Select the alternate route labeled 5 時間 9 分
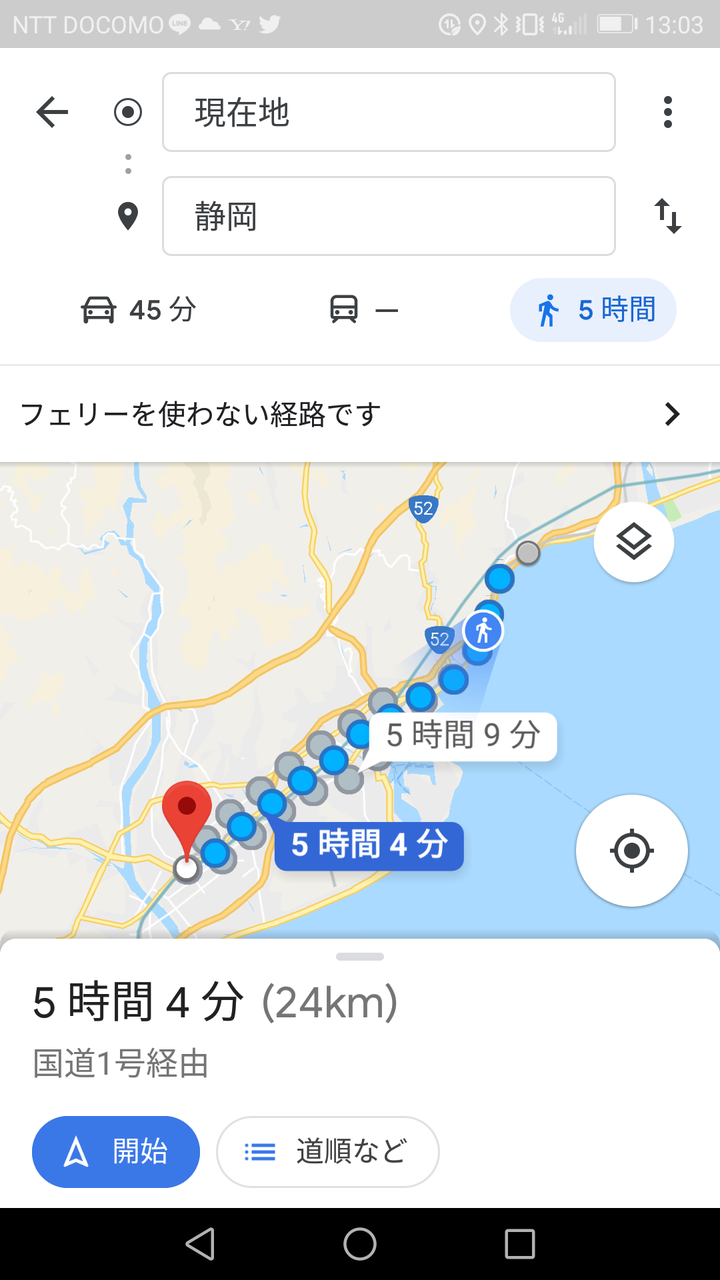720x1280 pixels. click(x=463, y=736)
